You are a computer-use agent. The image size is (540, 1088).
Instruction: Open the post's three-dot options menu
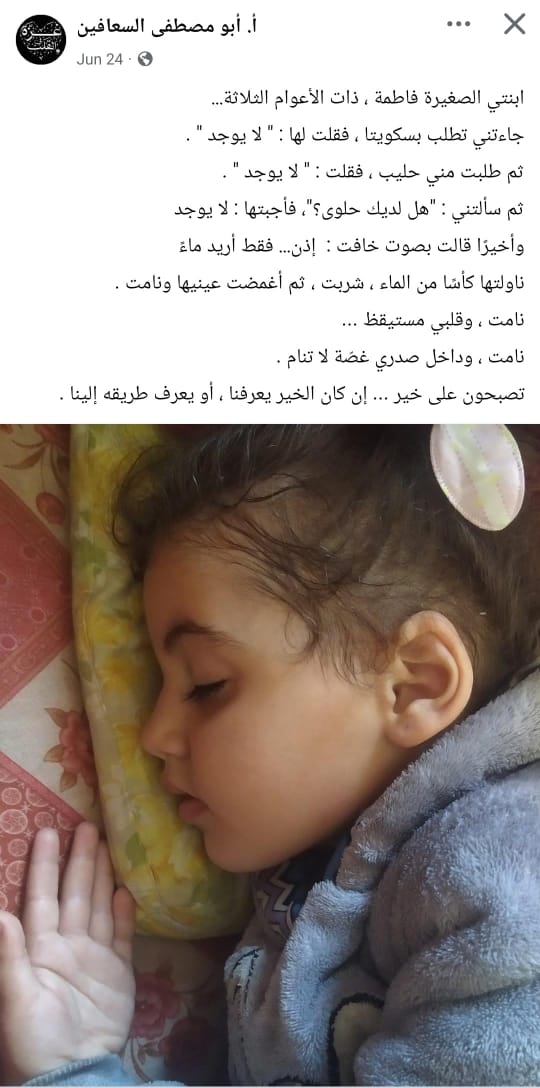click(x=459, y=24)
